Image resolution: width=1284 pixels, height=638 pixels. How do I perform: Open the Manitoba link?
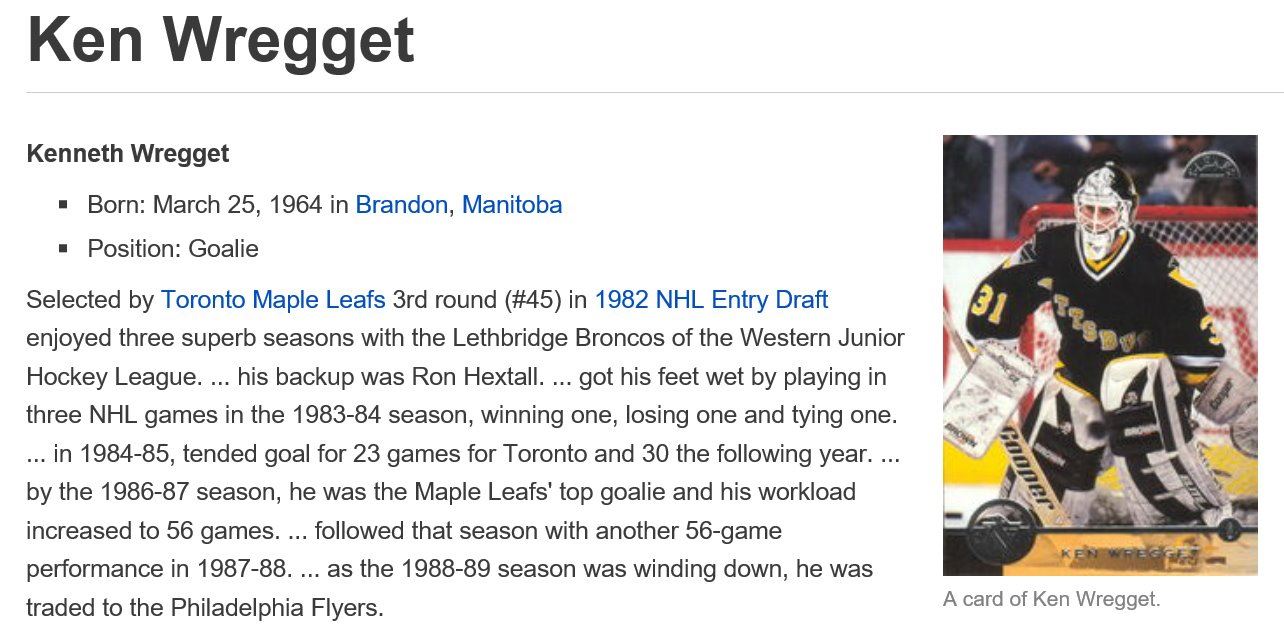(511, 205)
